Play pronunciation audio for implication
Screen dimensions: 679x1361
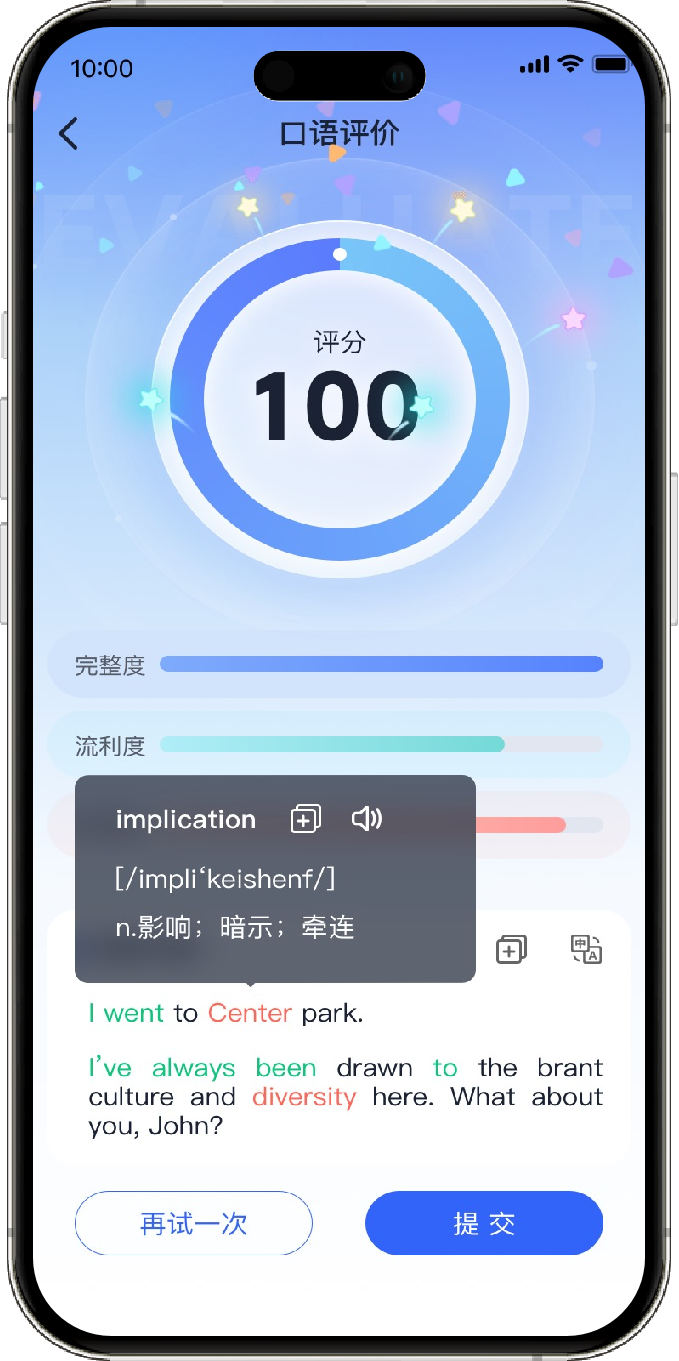pyautogui.click(x=367, y=820)
